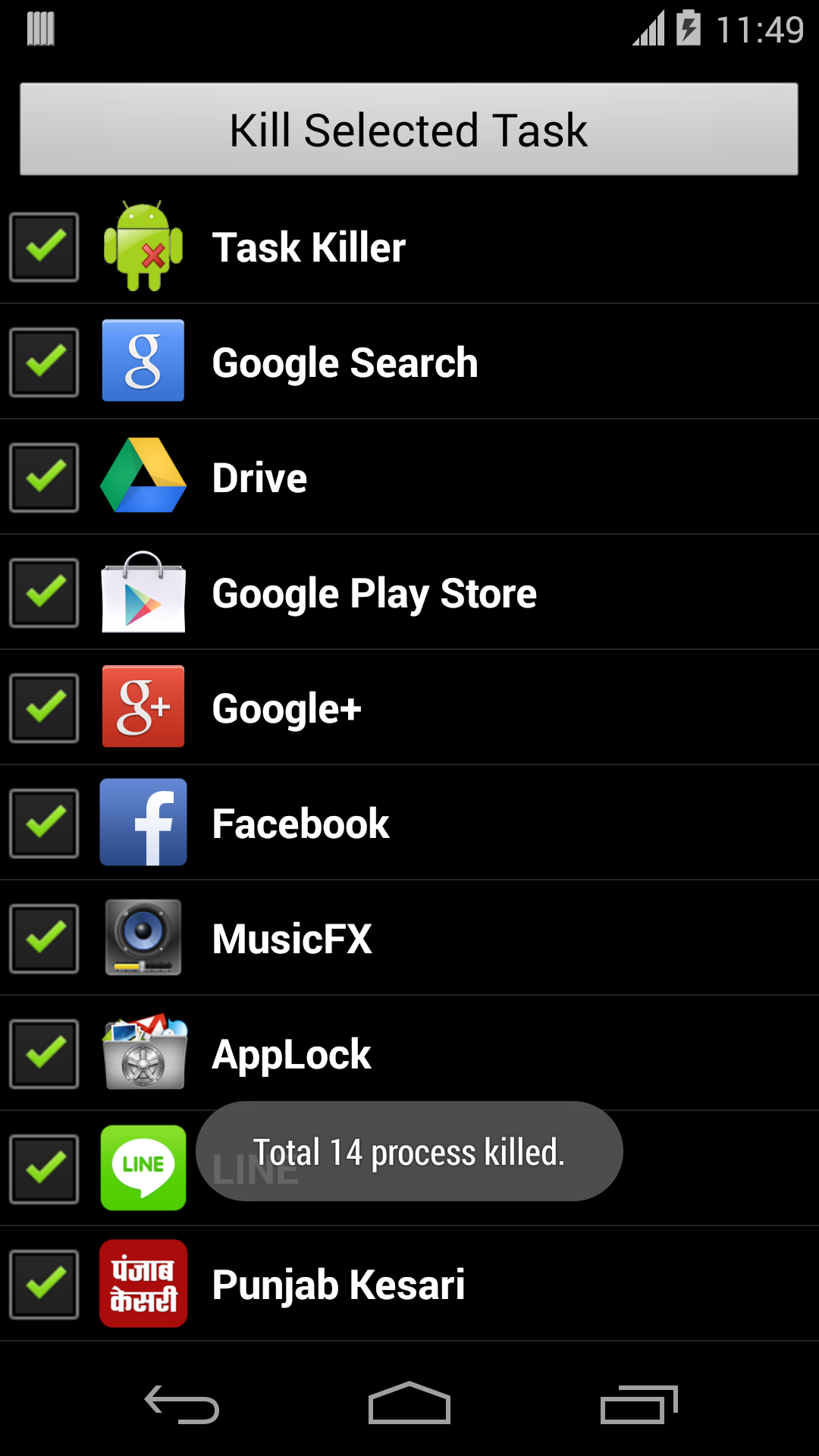Uncheck the LINE checkbox
819x1456 pixels.
pyautogui.click(x=43, y=1169)
